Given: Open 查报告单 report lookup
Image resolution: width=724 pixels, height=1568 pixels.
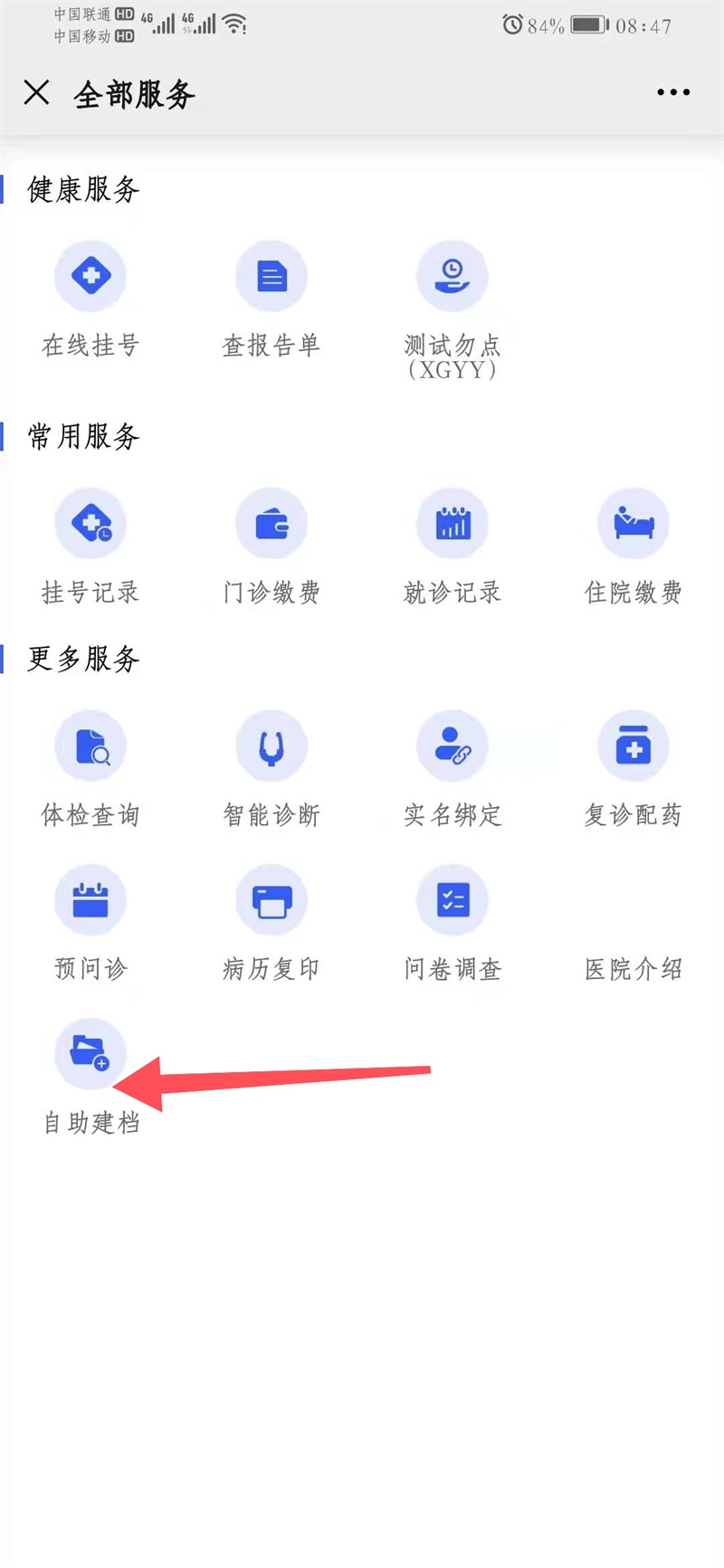Looking at the screenshot, I should (271, 276).
